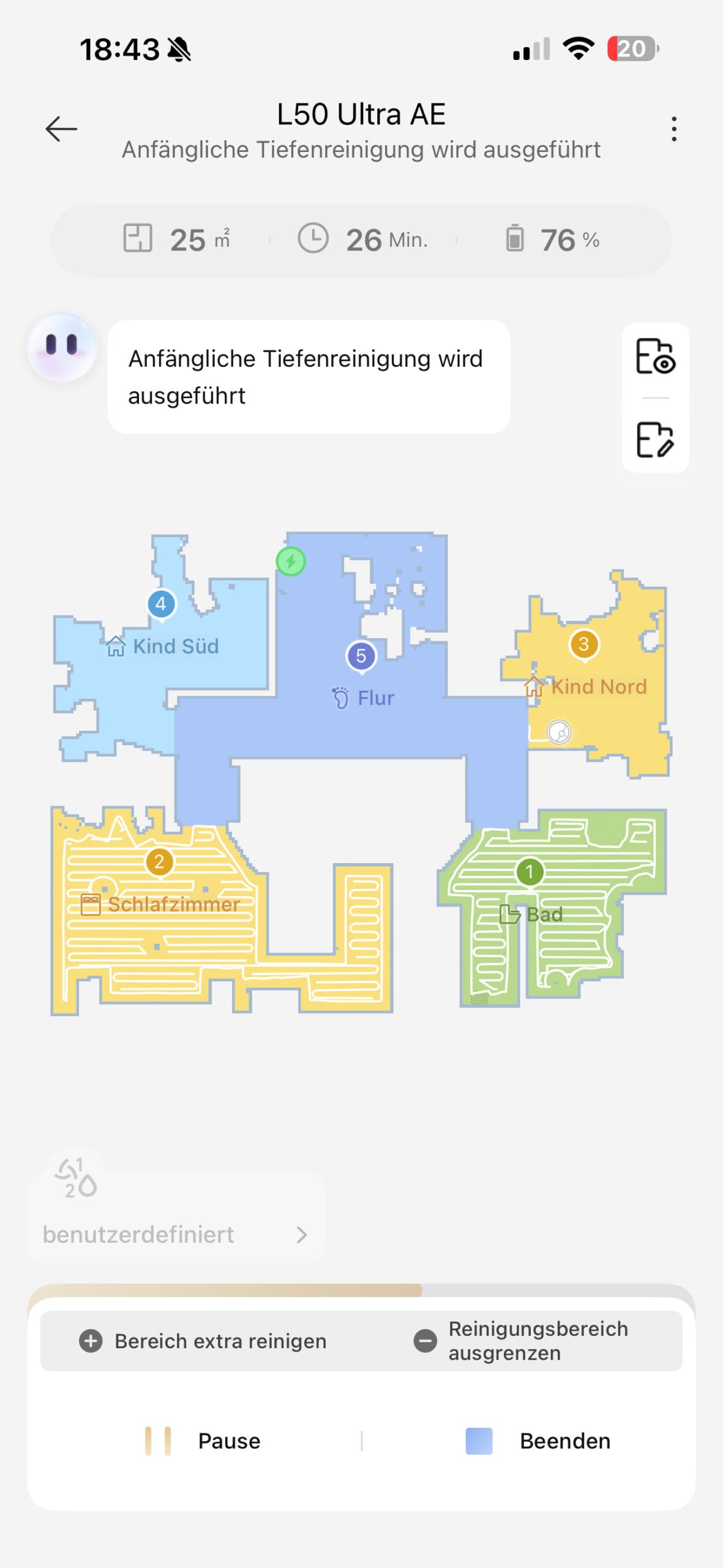Open the map view options icon

point(655,356)
